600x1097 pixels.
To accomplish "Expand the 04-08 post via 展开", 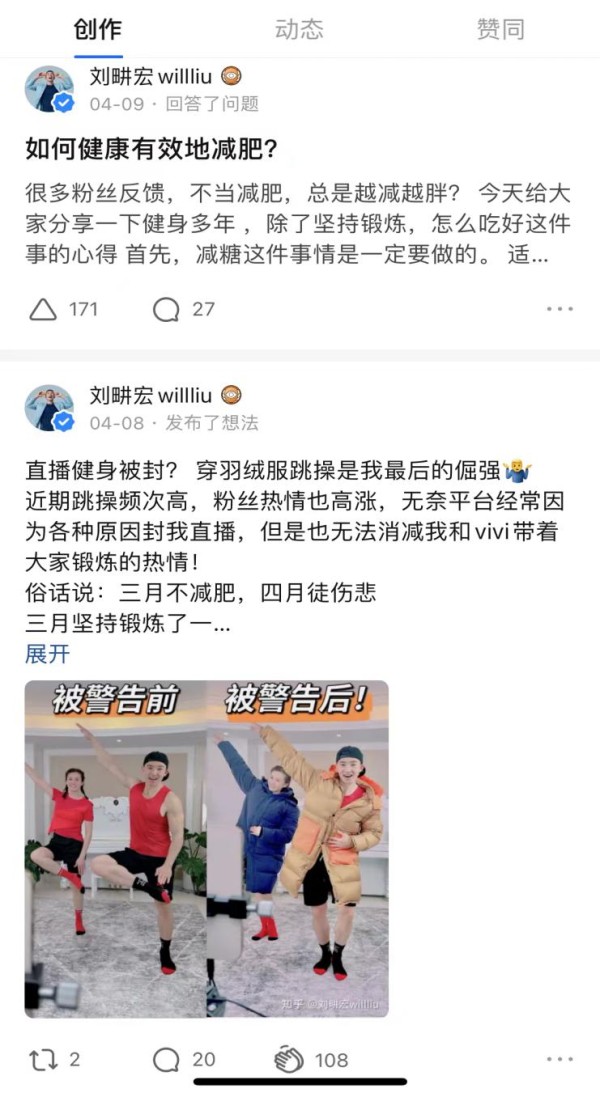I will [x=47, y=654].
